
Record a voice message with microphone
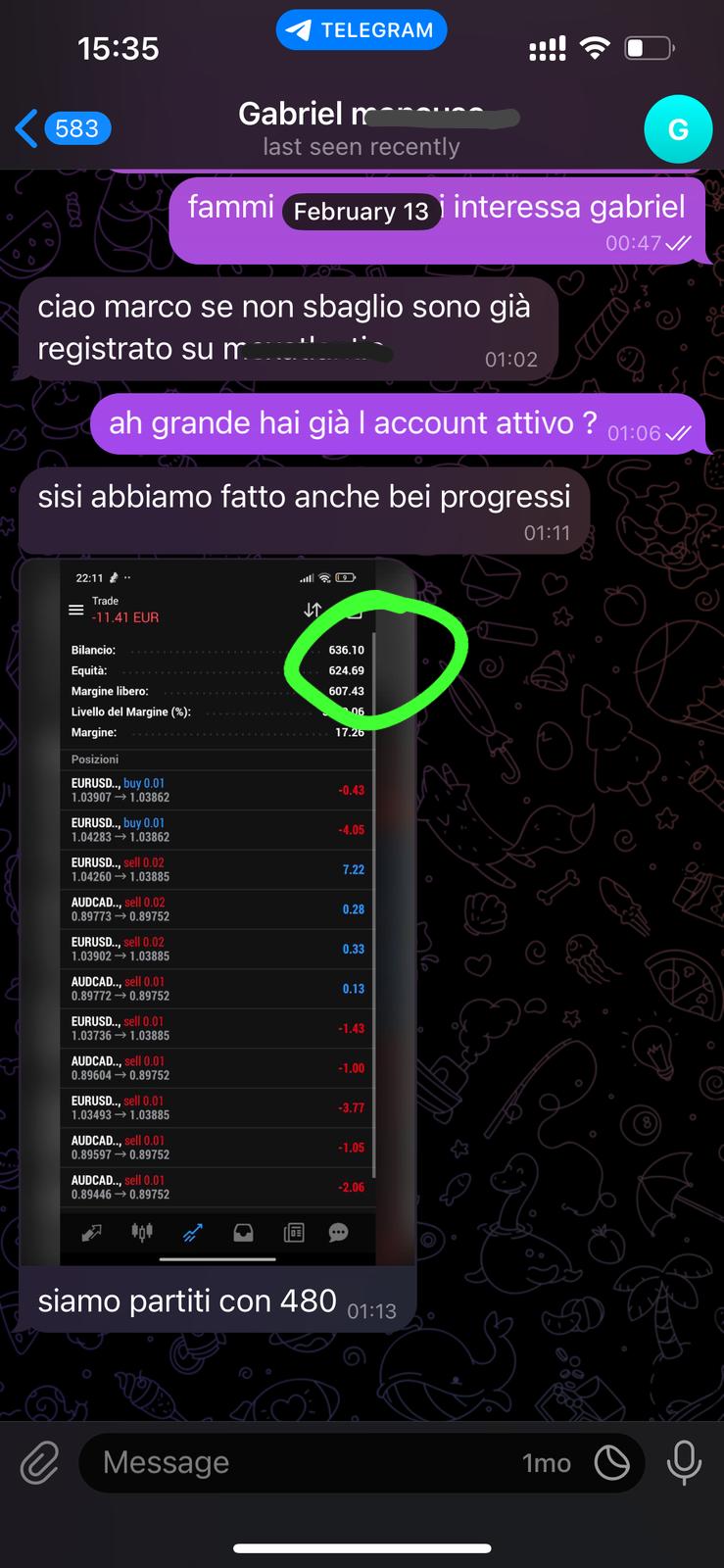684,1463
